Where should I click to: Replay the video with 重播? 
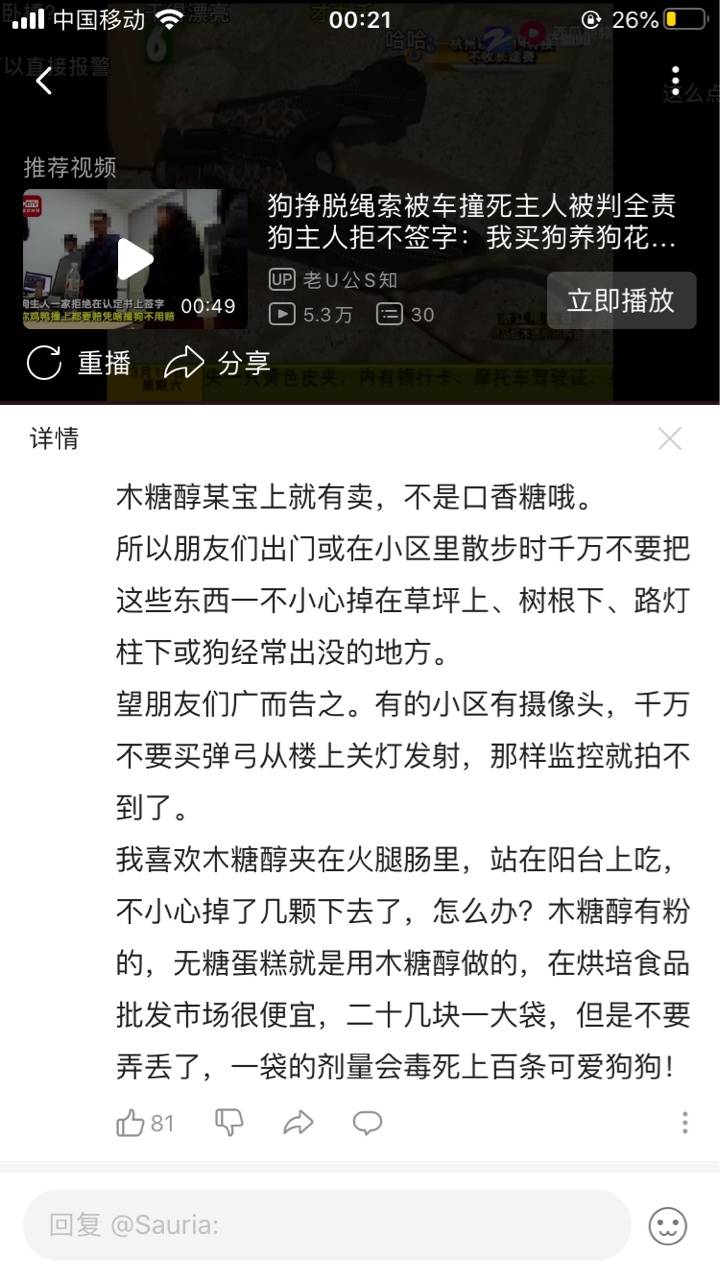click(x=78, y=363)
